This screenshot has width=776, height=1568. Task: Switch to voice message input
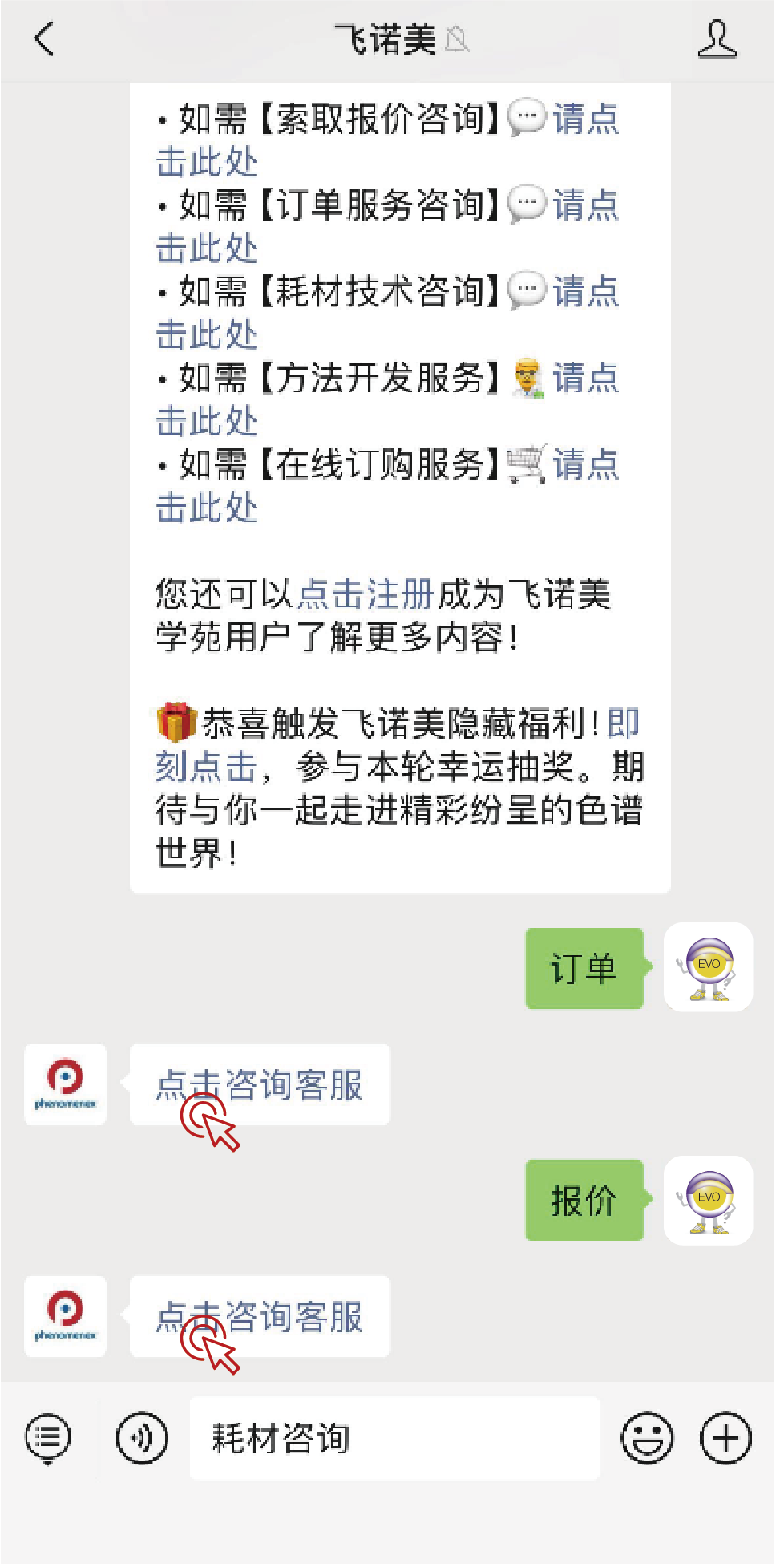click(141, 1438)
